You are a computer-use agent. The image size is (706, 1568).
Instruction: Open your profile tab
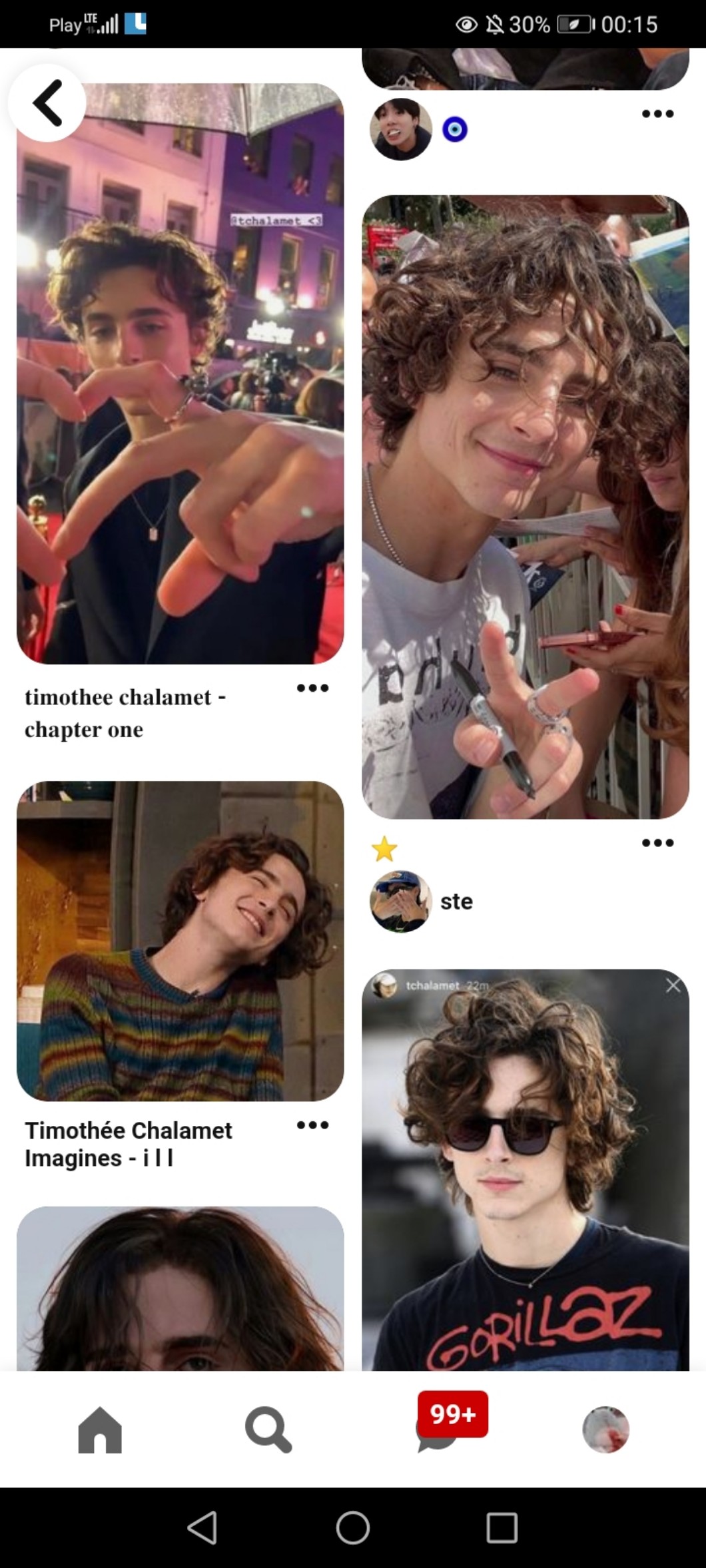tap(605, 1430)
